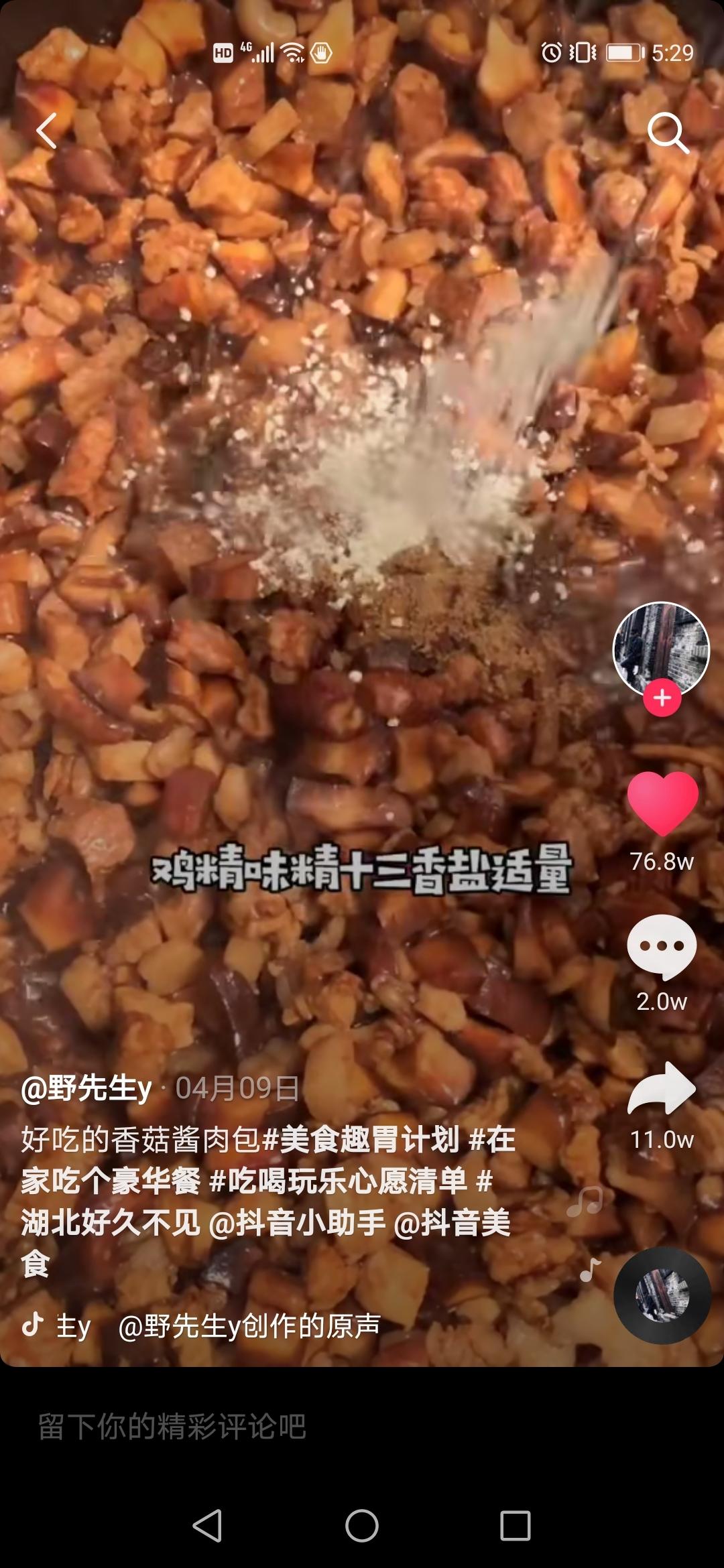Tap the system home button
724x1568 pixels.
[x=362, y=1526]
